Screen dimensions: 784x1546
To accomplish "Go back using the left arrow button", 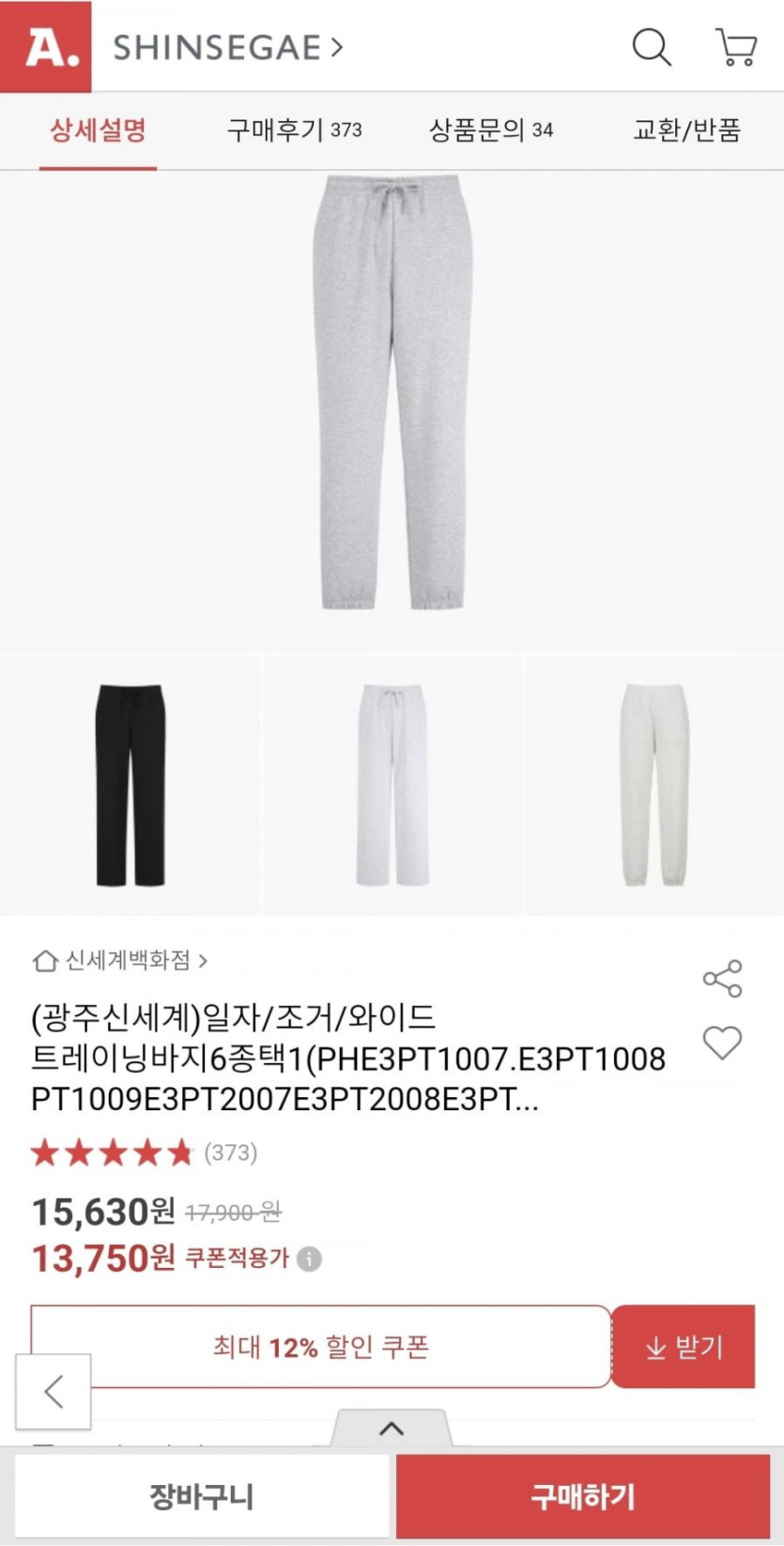I will (54, 1391).
